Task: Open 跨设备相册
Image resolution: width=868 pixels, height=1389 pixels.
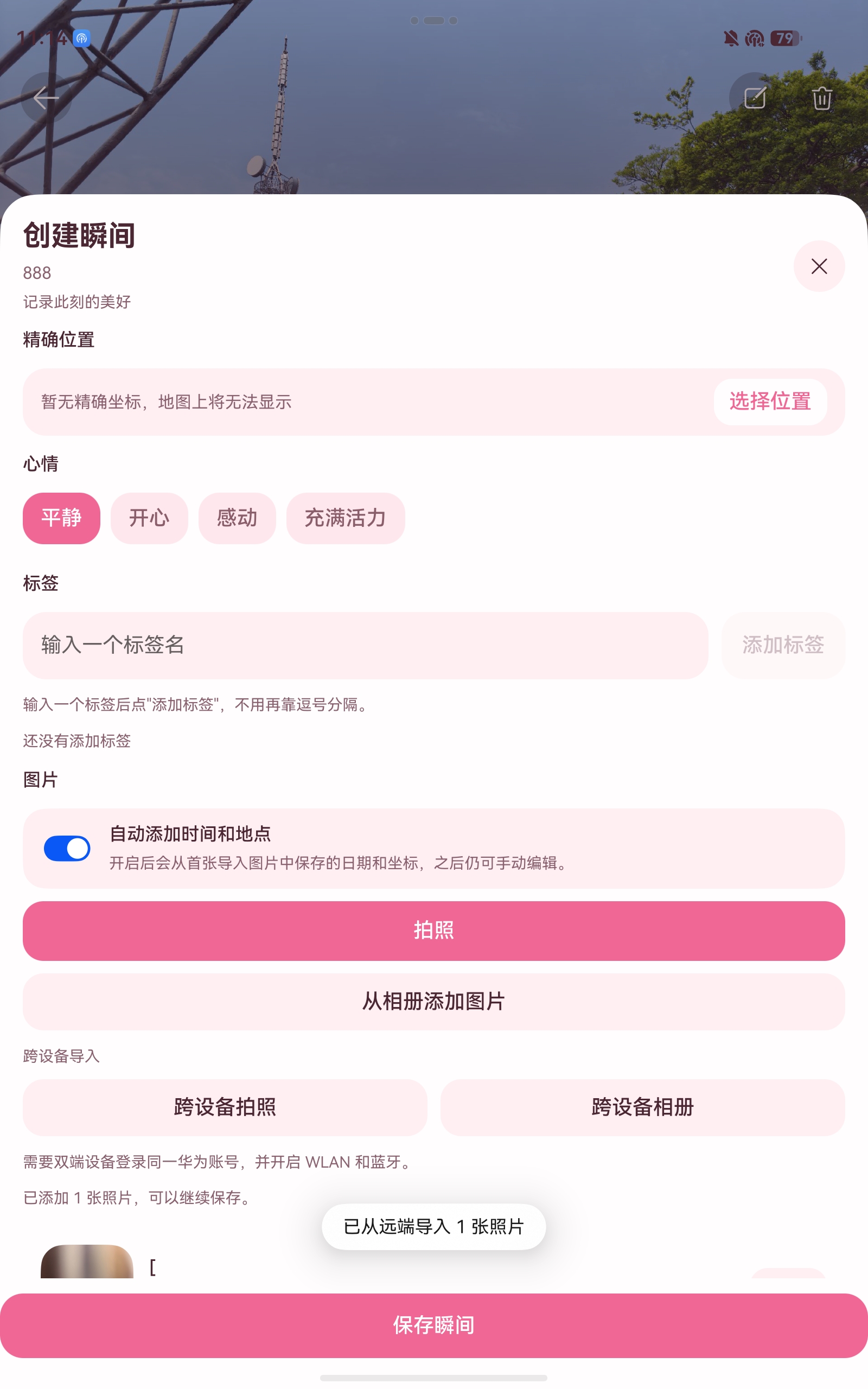Action: pyautogui.click(x=642, y=1107)
